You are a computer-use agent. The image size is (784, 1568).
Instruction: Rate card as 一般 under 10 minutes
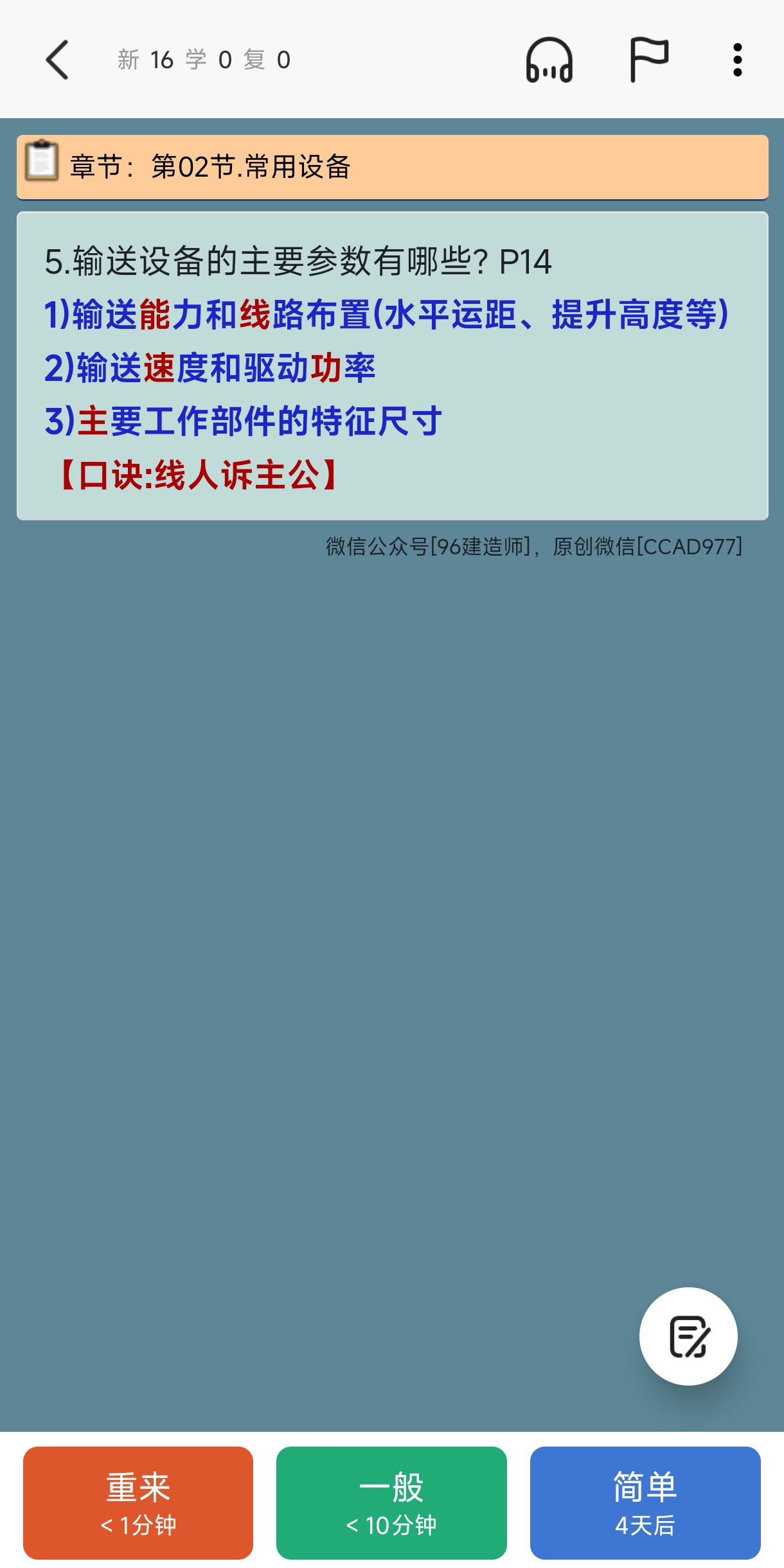point(391,1502)
